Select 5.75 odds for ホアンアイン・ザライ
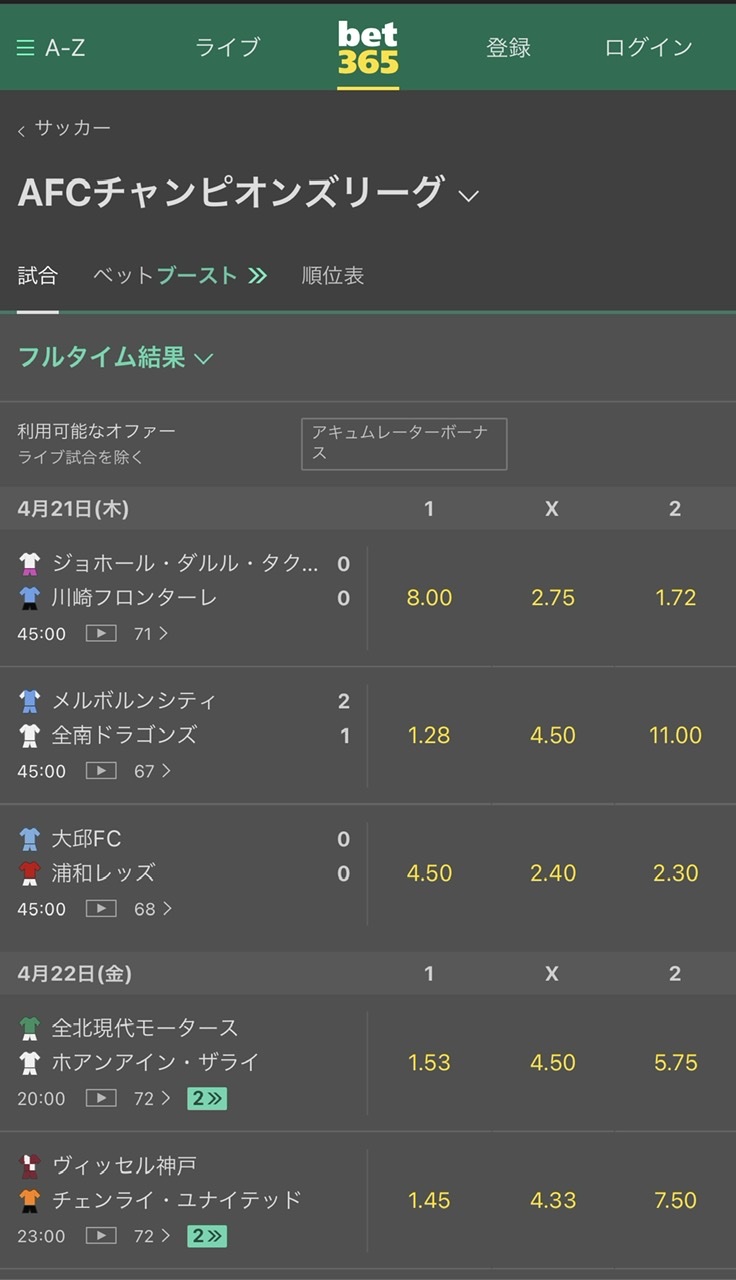The image size is (736, 1280). pos(675,1062)
